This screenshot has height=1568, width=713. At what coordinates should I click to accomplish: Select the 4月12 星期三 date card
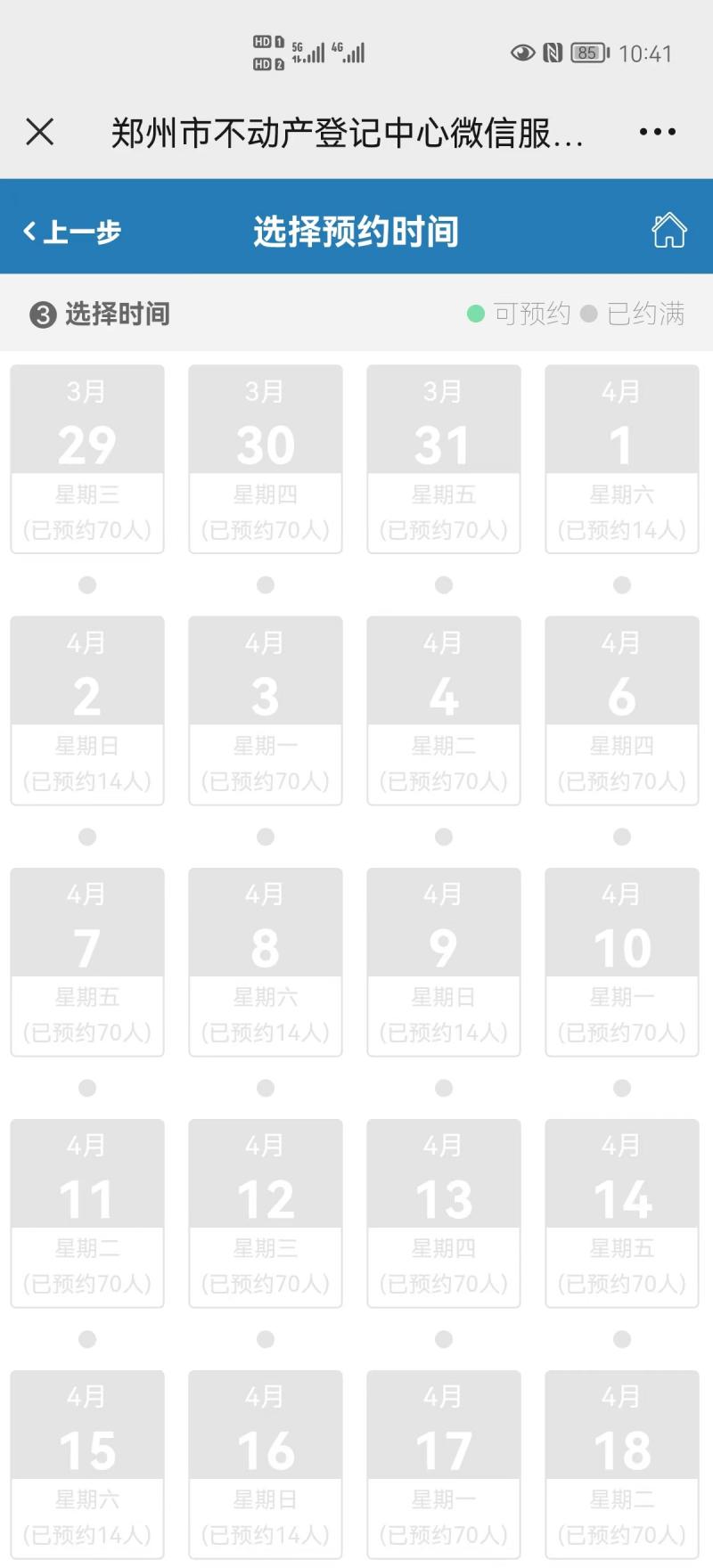click(x=266, y=1213)
